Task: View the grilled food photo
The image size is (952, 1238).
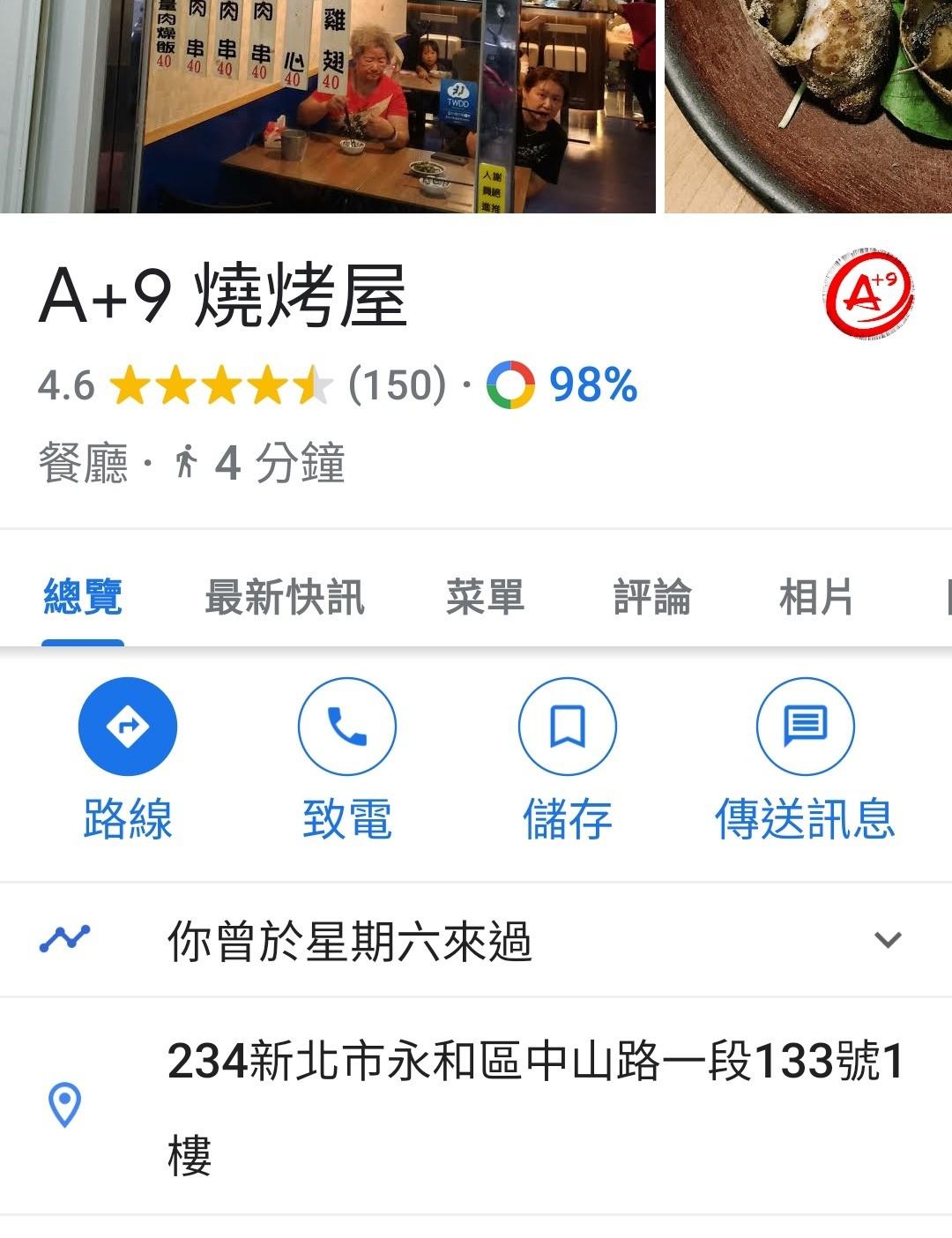Action: pos(807,106)
